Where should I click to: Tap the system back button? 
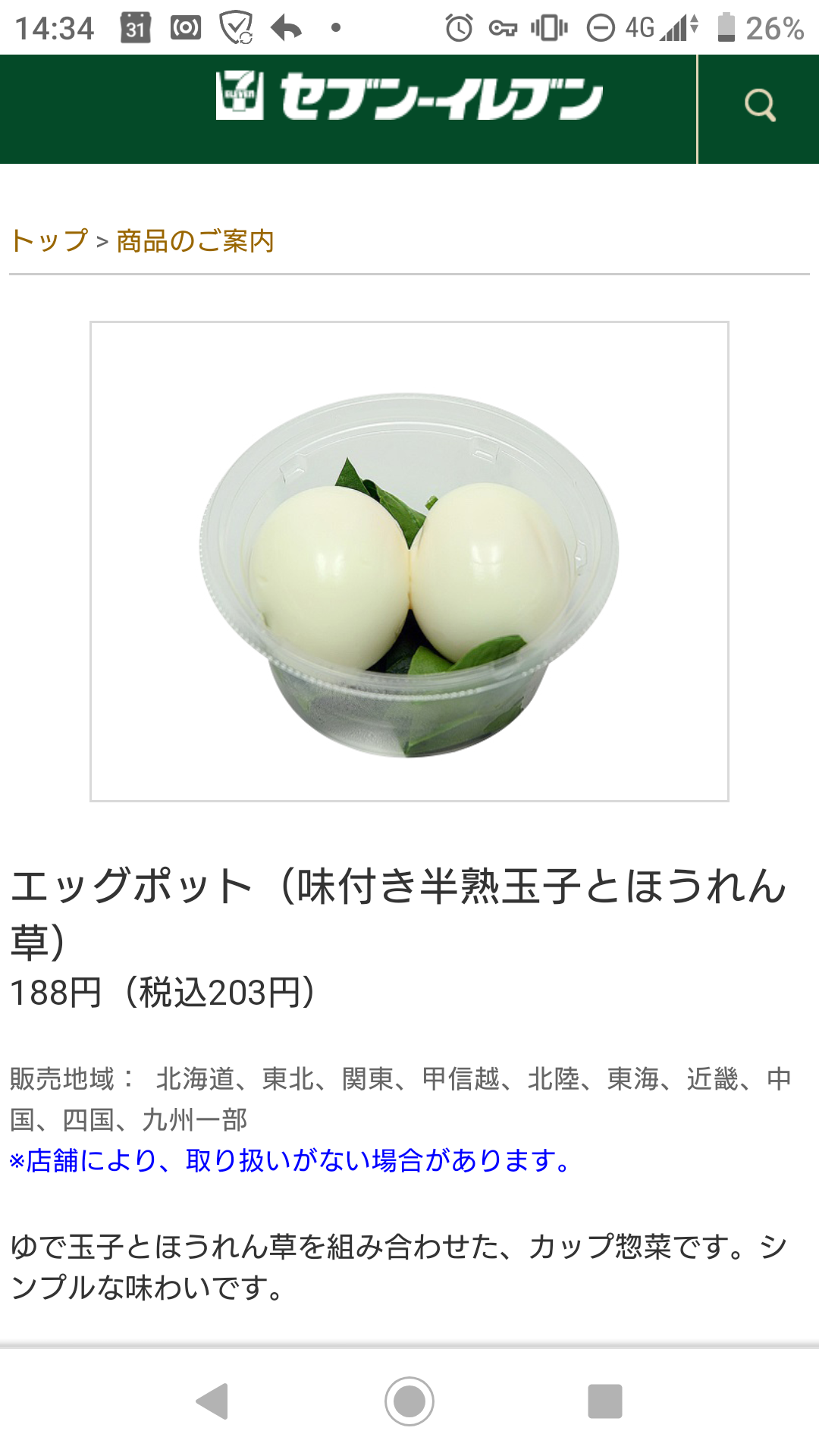[213, 1401]
